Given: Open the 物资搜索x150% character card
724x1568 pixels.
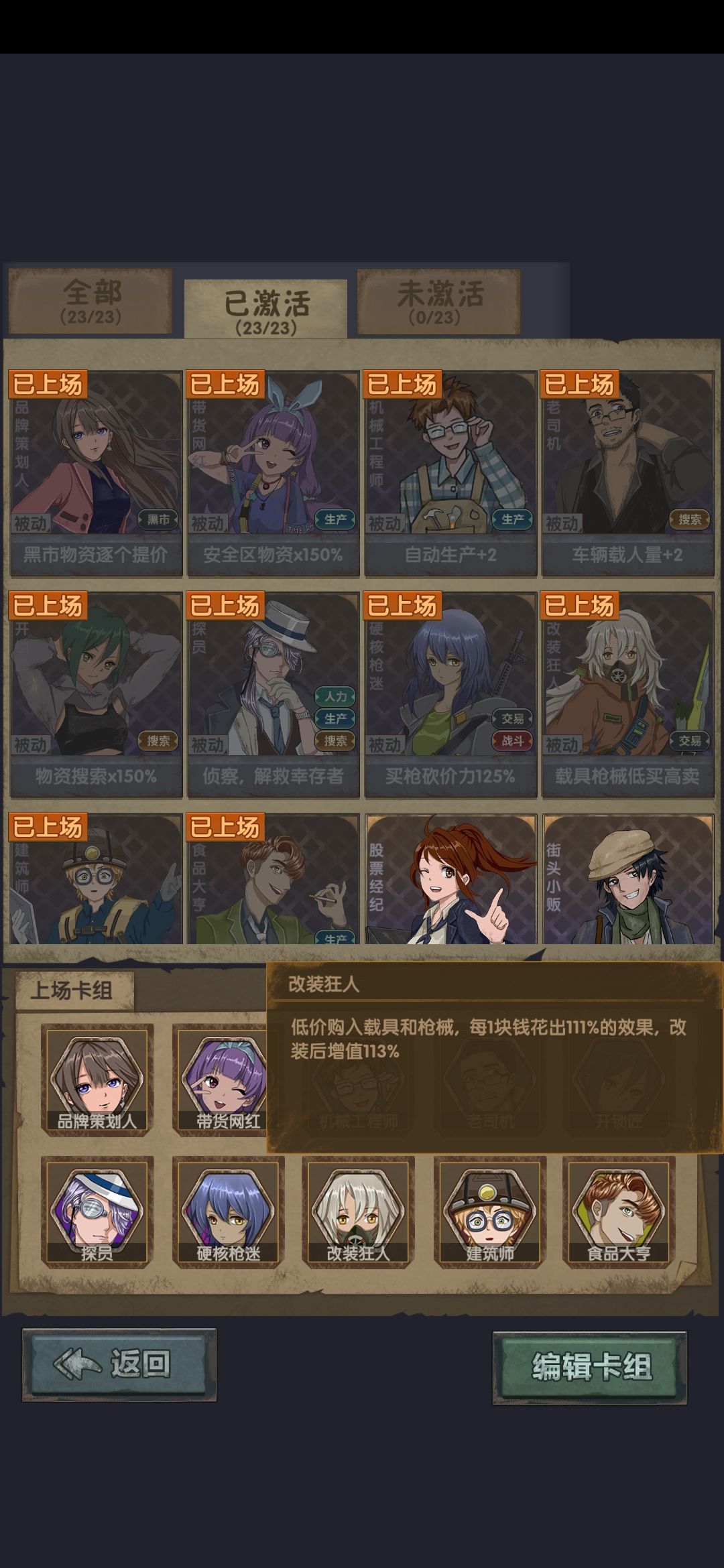Looking at the screenshot, I should point(96,694).
